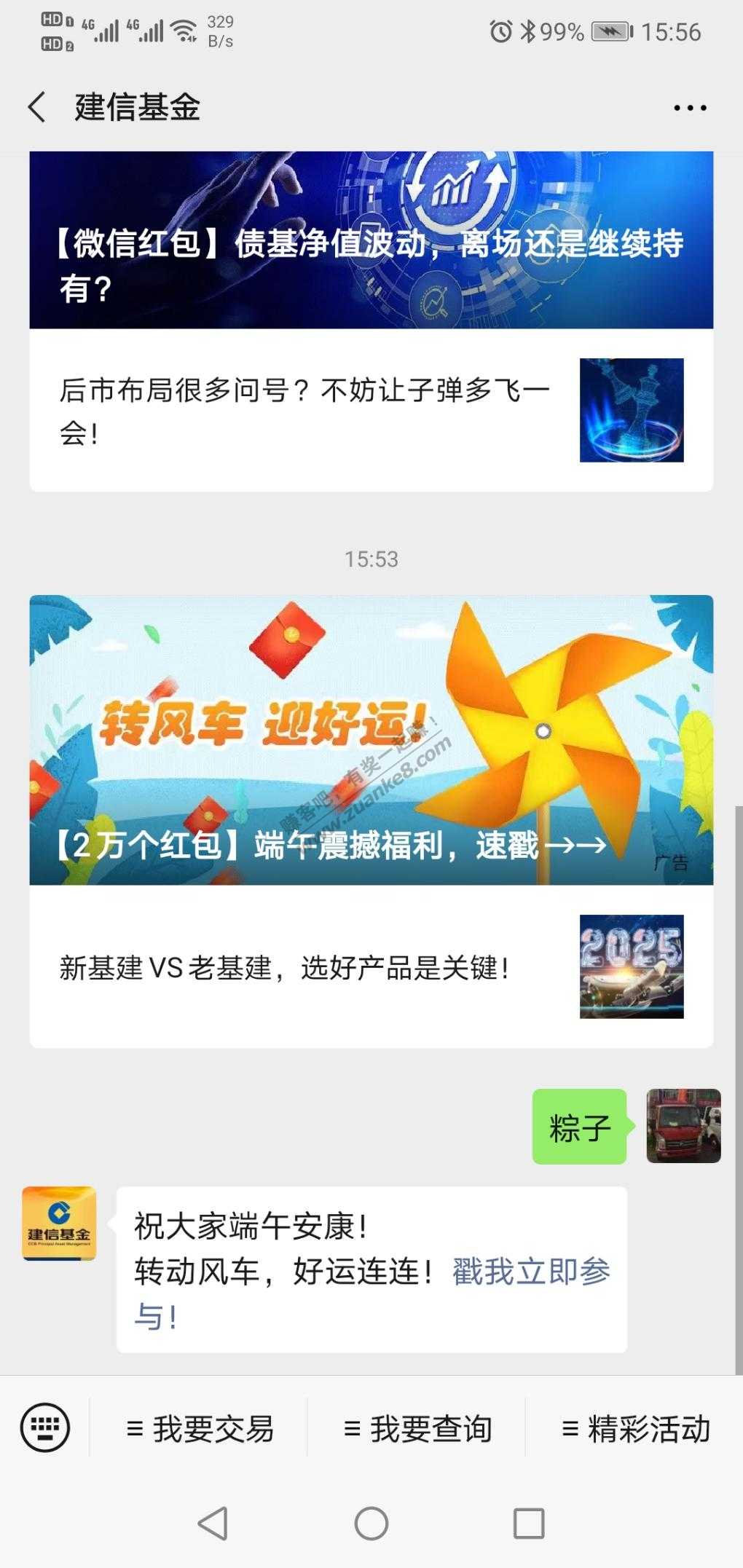Open the three-dot more options menu
Screen dimensions: 743x1568
[x=689, y=108]
